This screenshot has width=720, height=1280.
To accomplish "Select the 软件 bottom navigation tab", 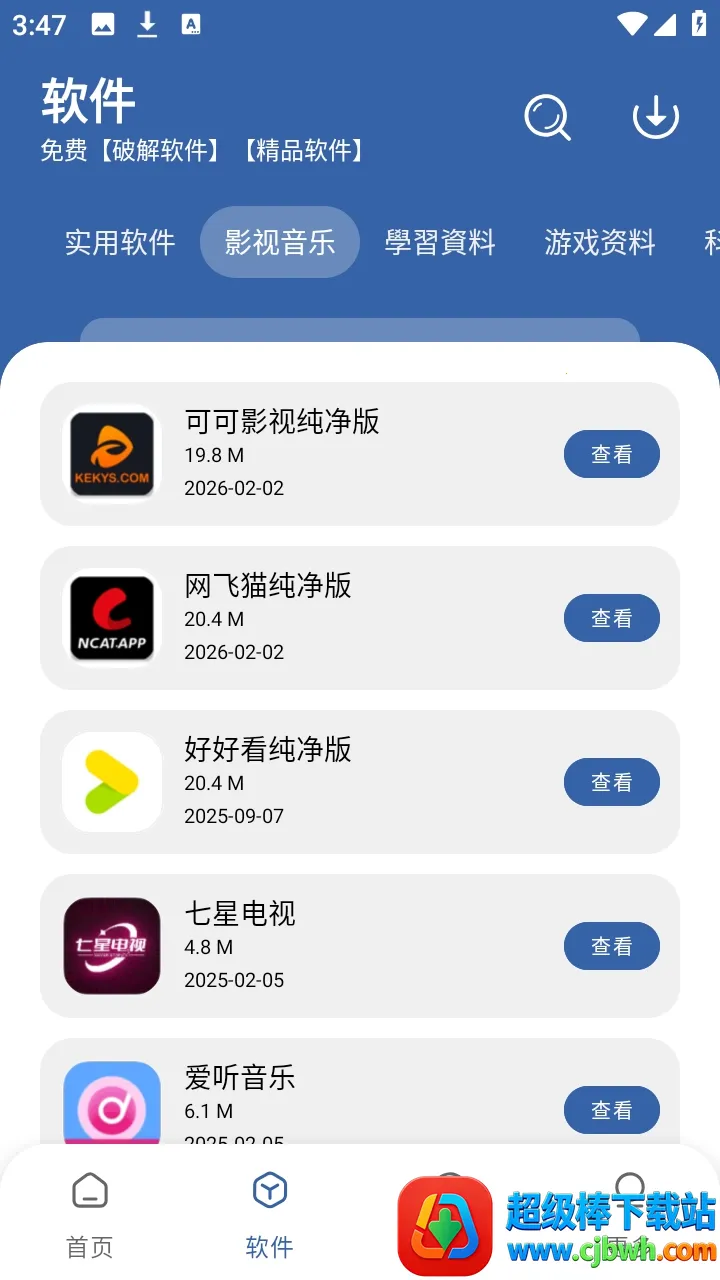I will pyautogui.click(x=270, y=1214).
